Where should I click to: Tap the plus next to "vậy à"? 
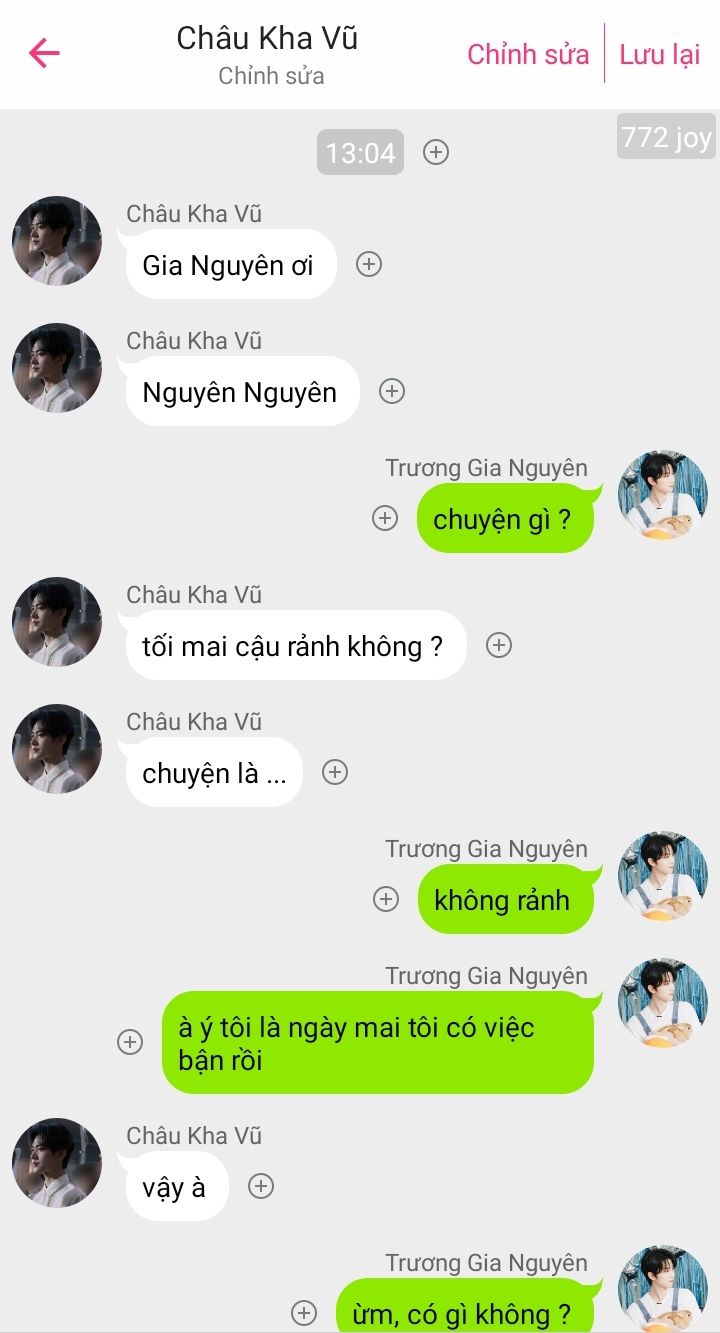pyautogui.click(x=261, y=1186)
